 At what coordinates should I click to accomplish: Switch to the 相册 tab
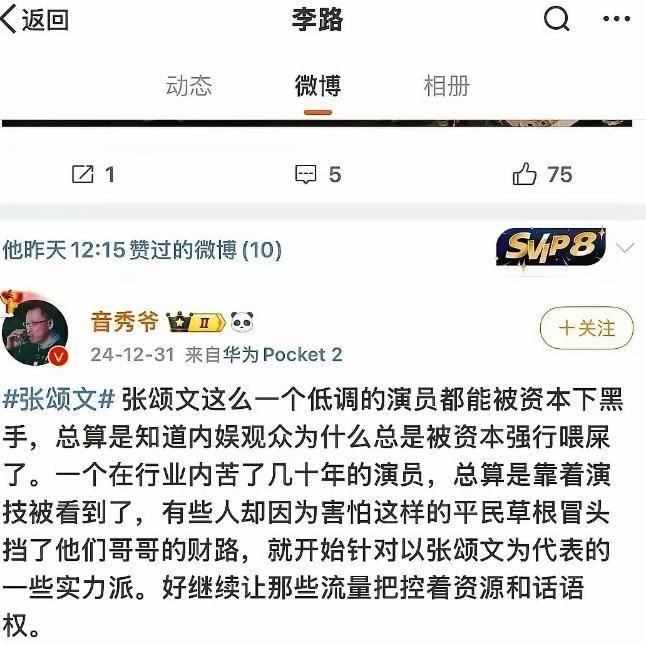(x=446, y=86)
